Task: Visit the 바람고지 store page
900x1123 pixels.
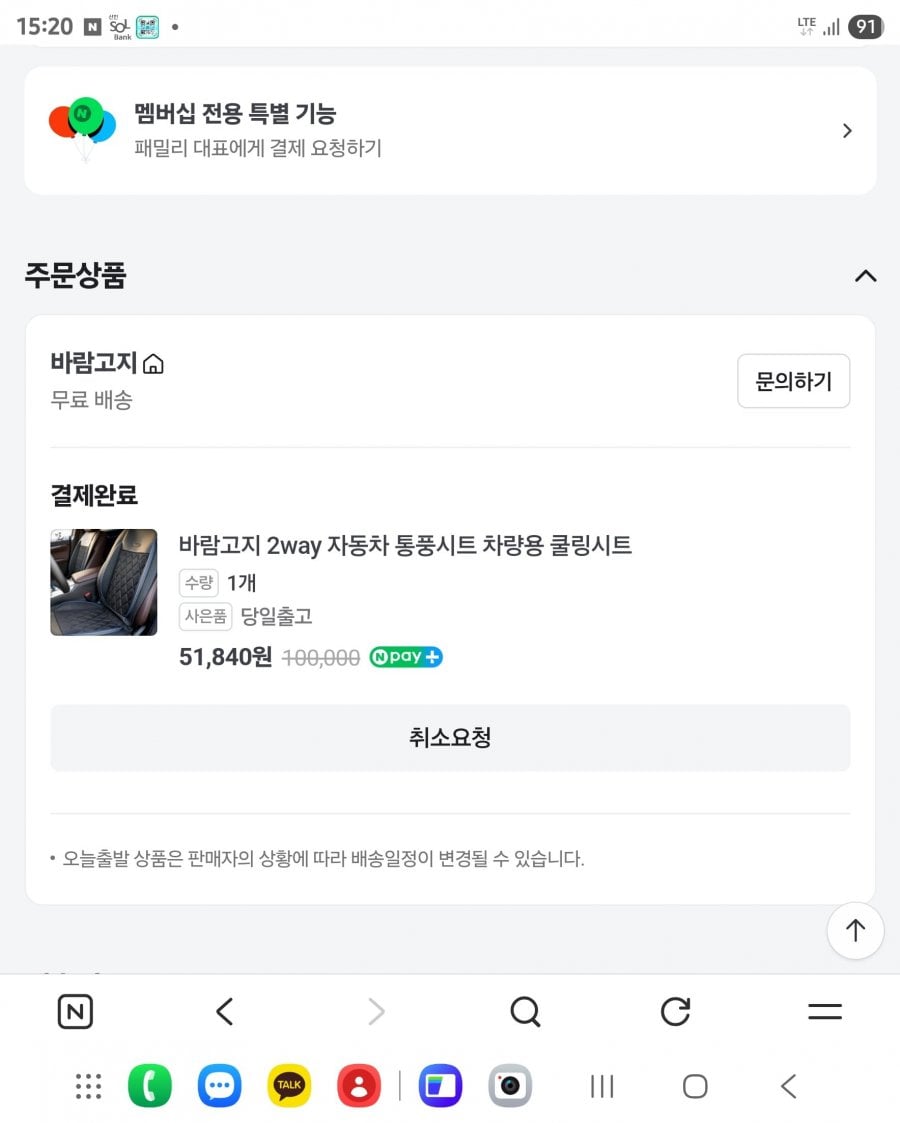Action: 107,363
